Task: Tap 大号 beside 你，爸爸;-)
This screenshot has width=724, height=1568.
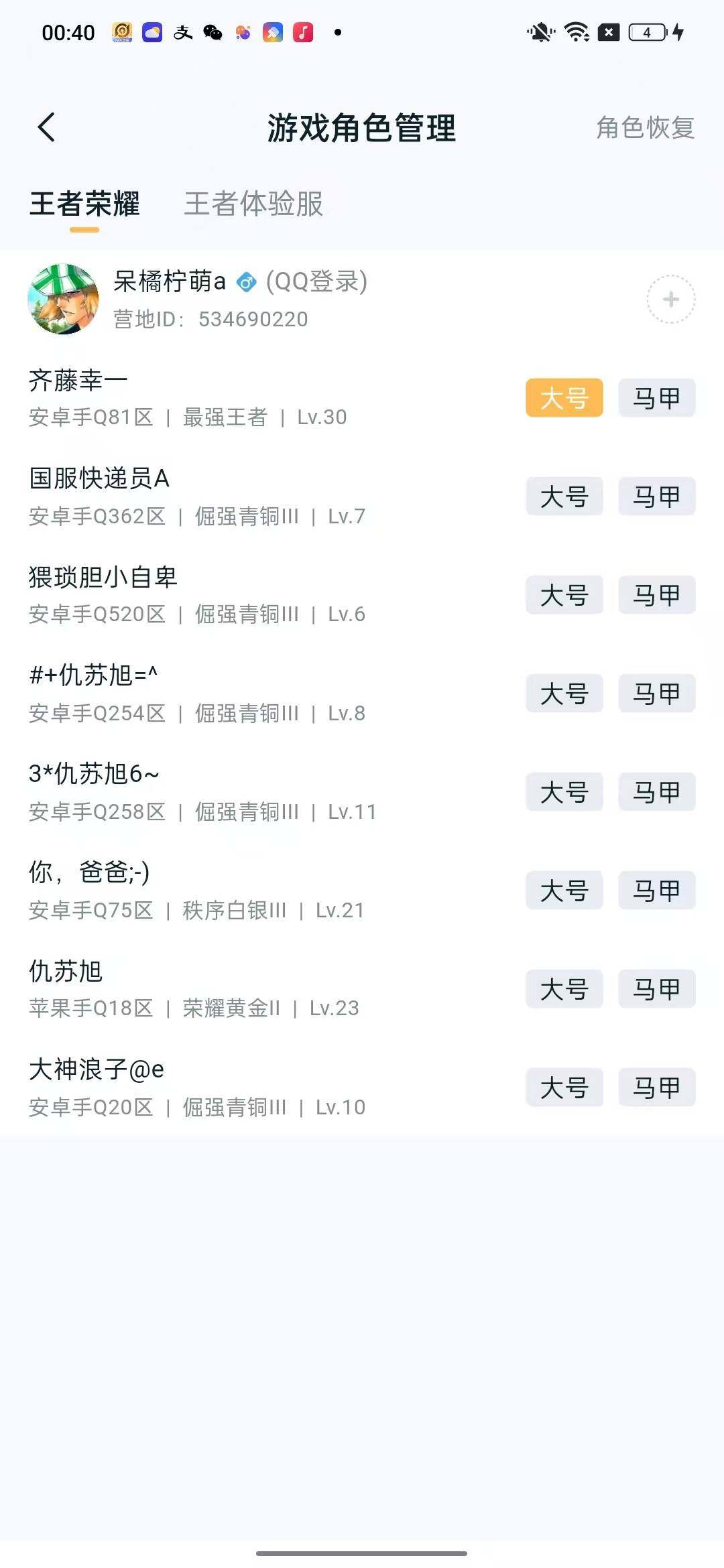Action: [x=564, y=891]
